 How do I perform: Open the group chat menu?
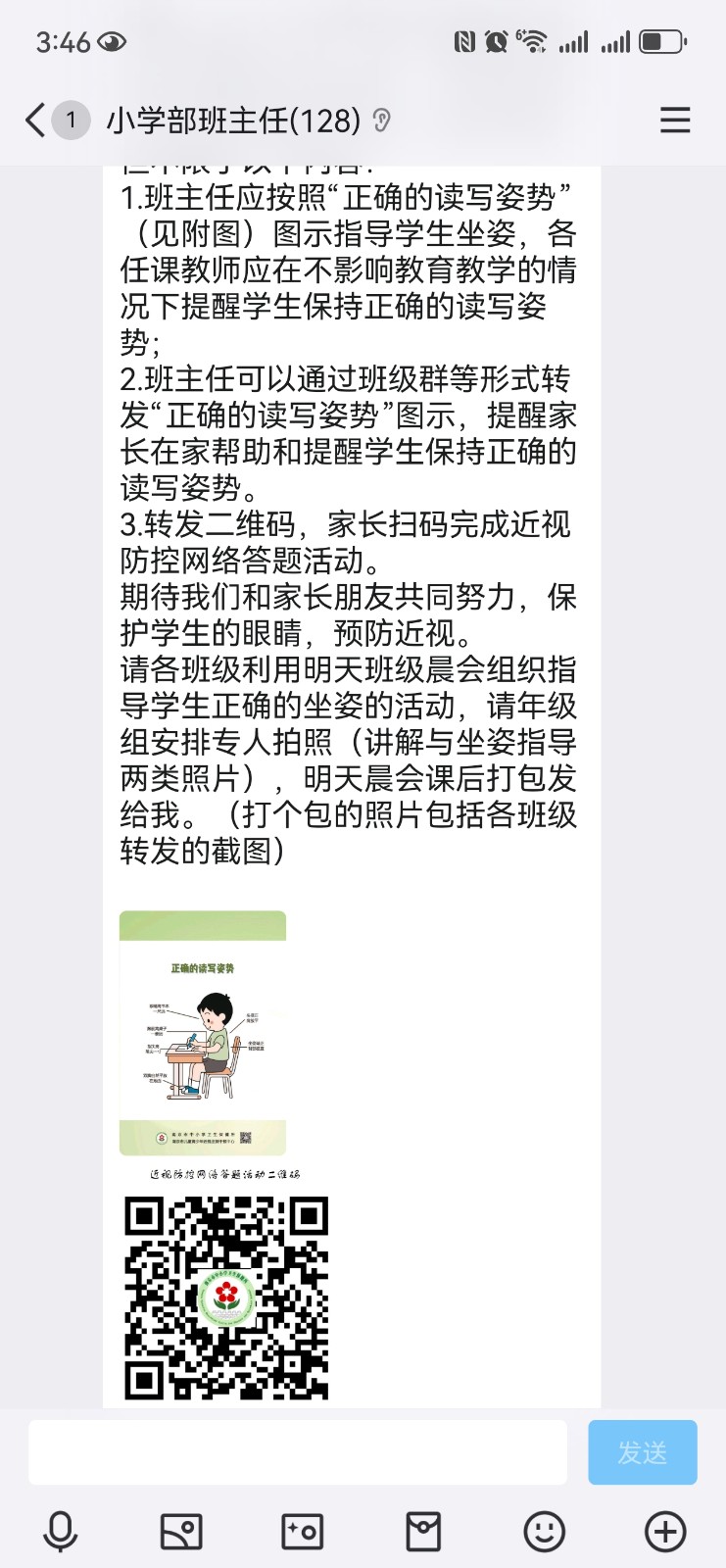pyautogui.click(x=675, y=121)
